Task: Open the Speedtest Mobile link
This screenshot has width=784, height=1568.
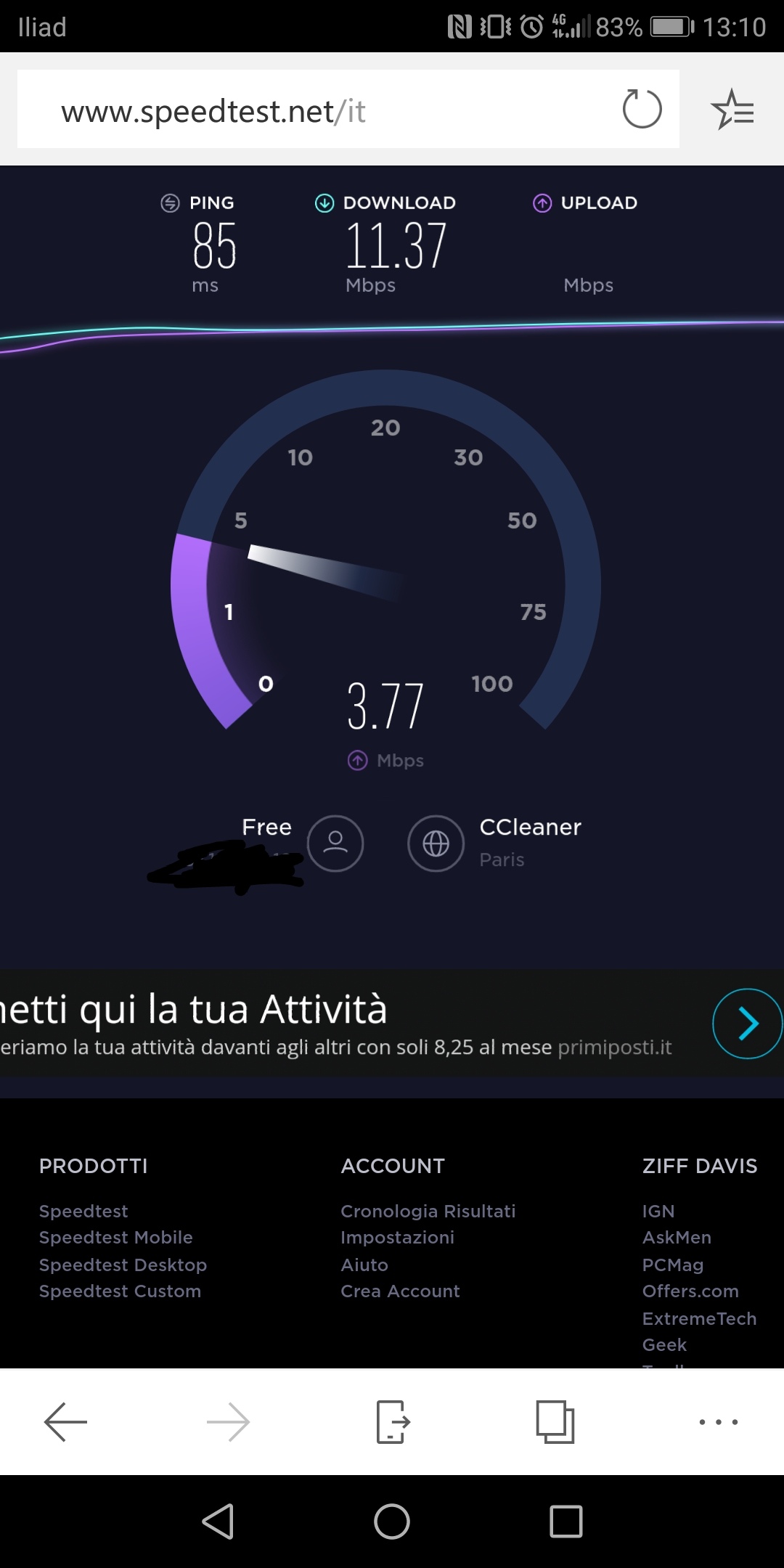Action: tap(116, 1237)
